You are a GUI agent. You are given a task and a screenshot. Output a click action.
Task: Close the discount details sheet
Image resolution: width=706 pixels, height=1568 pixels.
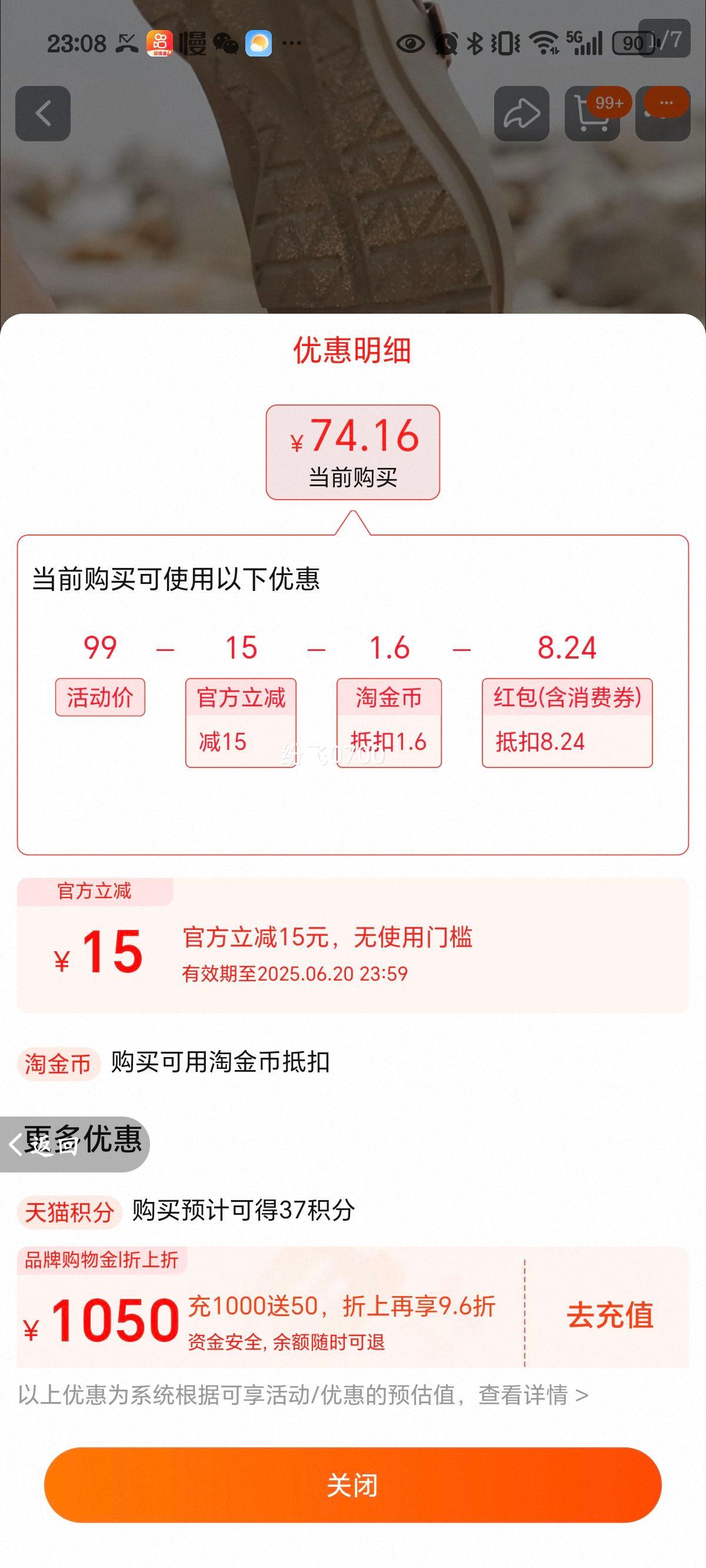(352, 1484)
